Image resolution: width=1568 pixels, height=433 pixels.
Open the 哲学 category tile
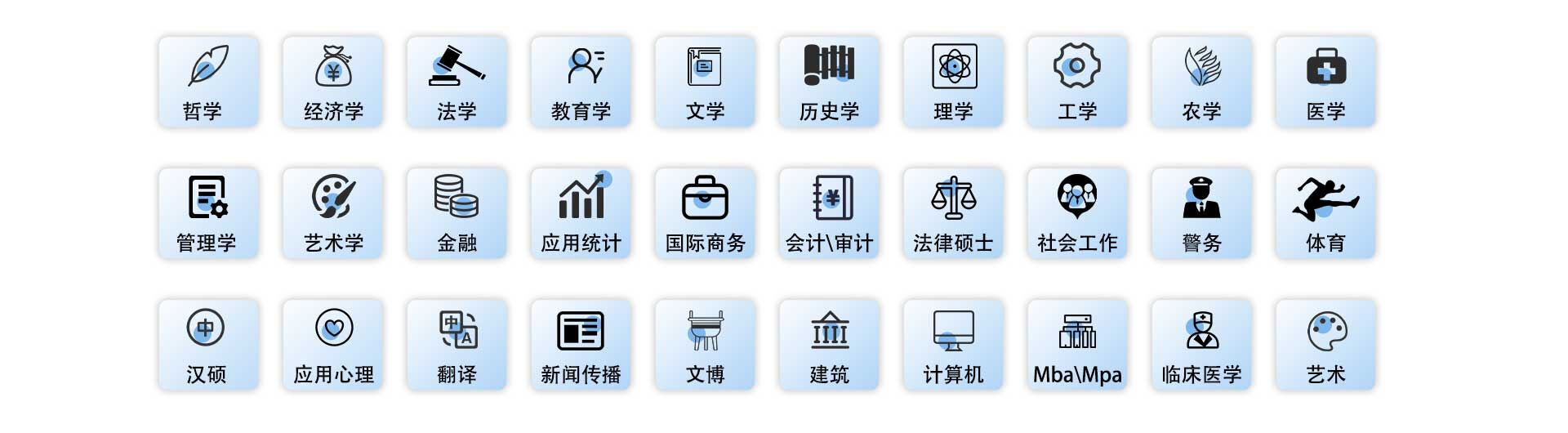click(x=208, y=82)
